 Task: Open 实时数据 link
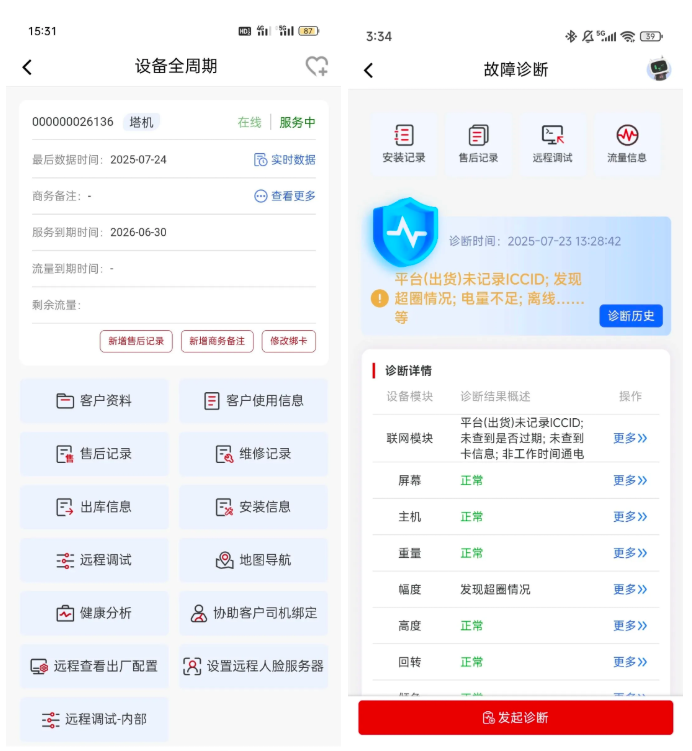(285, 160)
